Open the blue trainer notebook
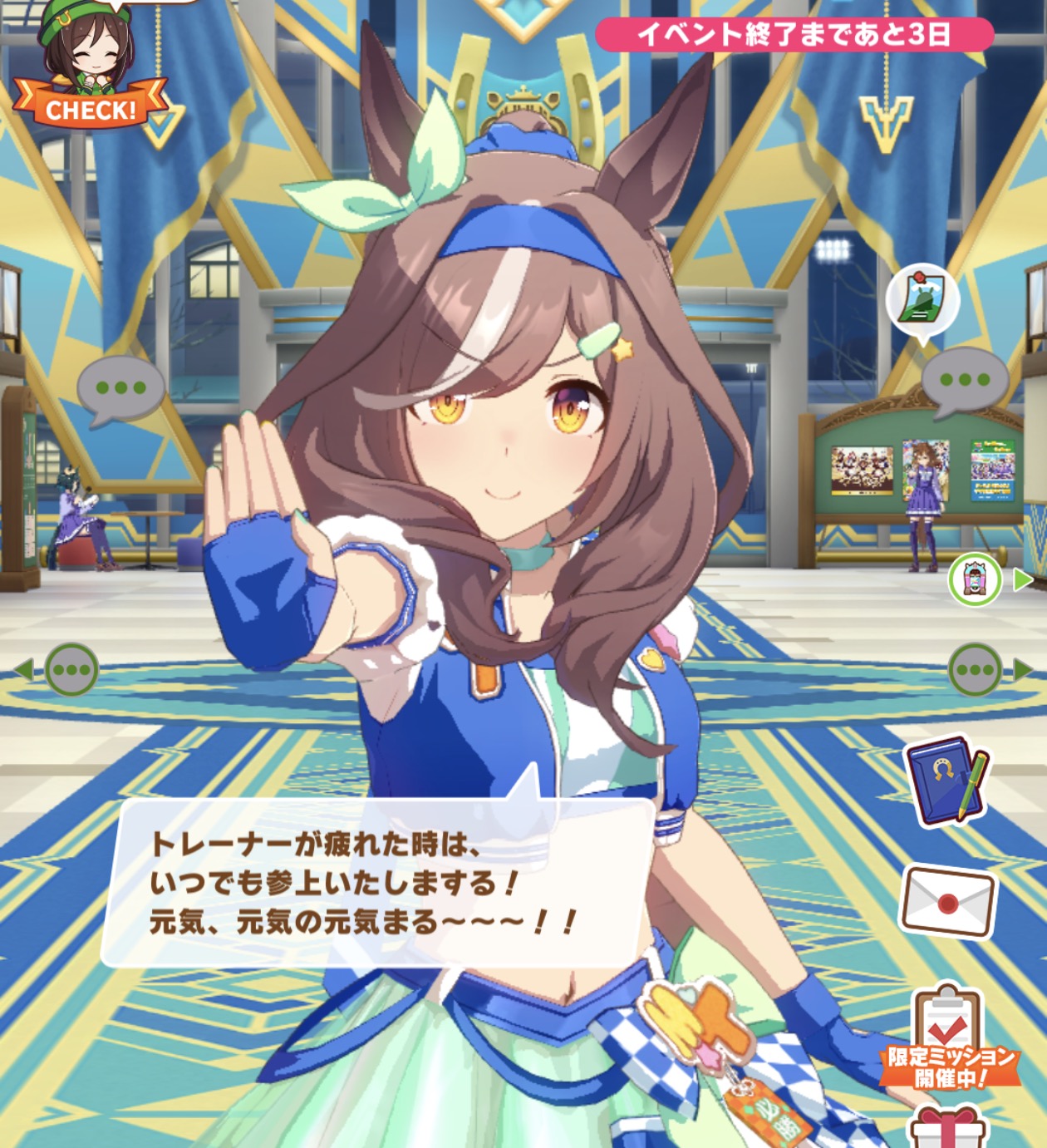Screen dimensions: 1047x1148 (948, 781)
